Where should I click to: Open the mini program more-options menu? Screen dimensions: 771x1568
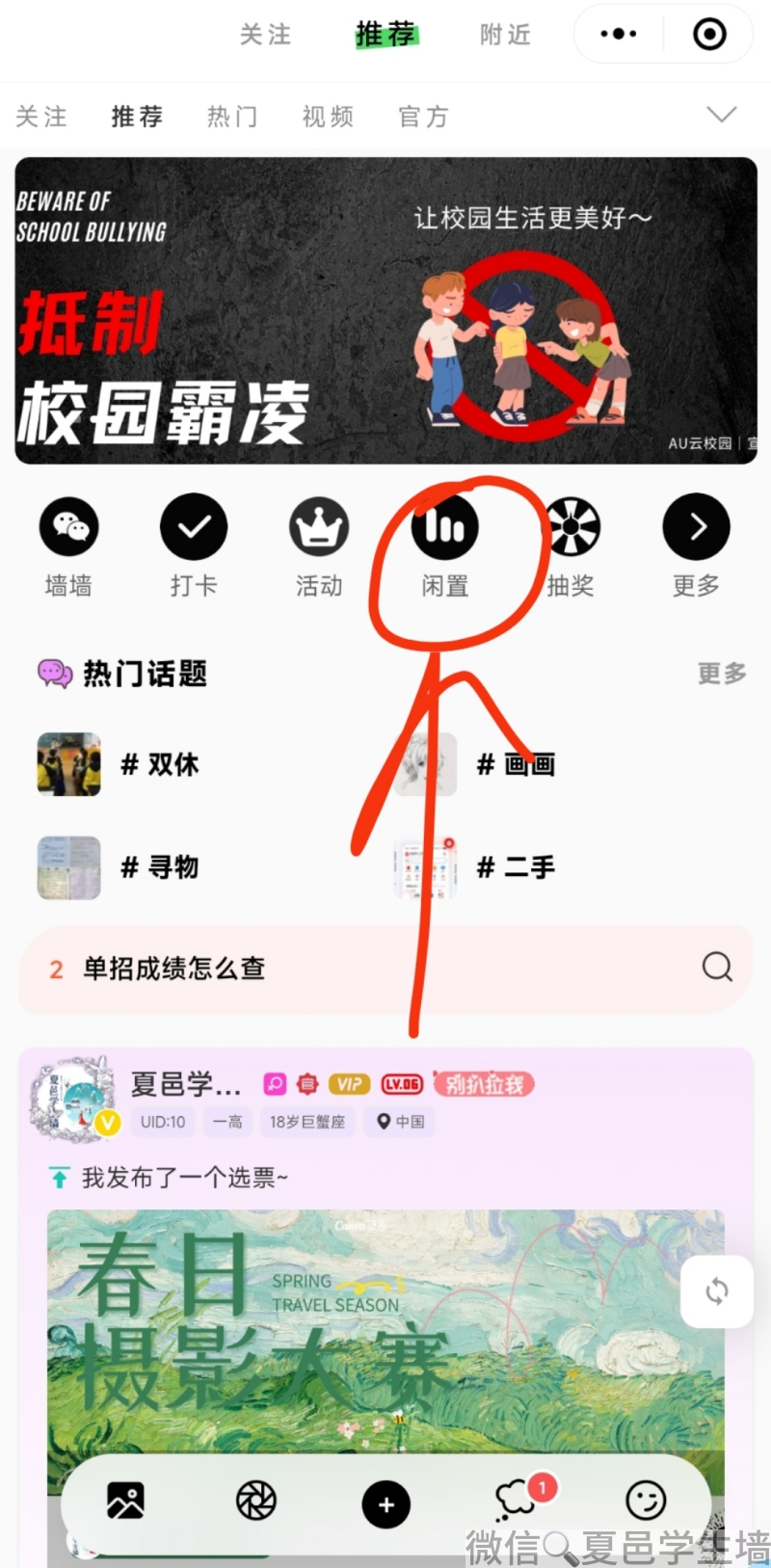click(618, 35)
